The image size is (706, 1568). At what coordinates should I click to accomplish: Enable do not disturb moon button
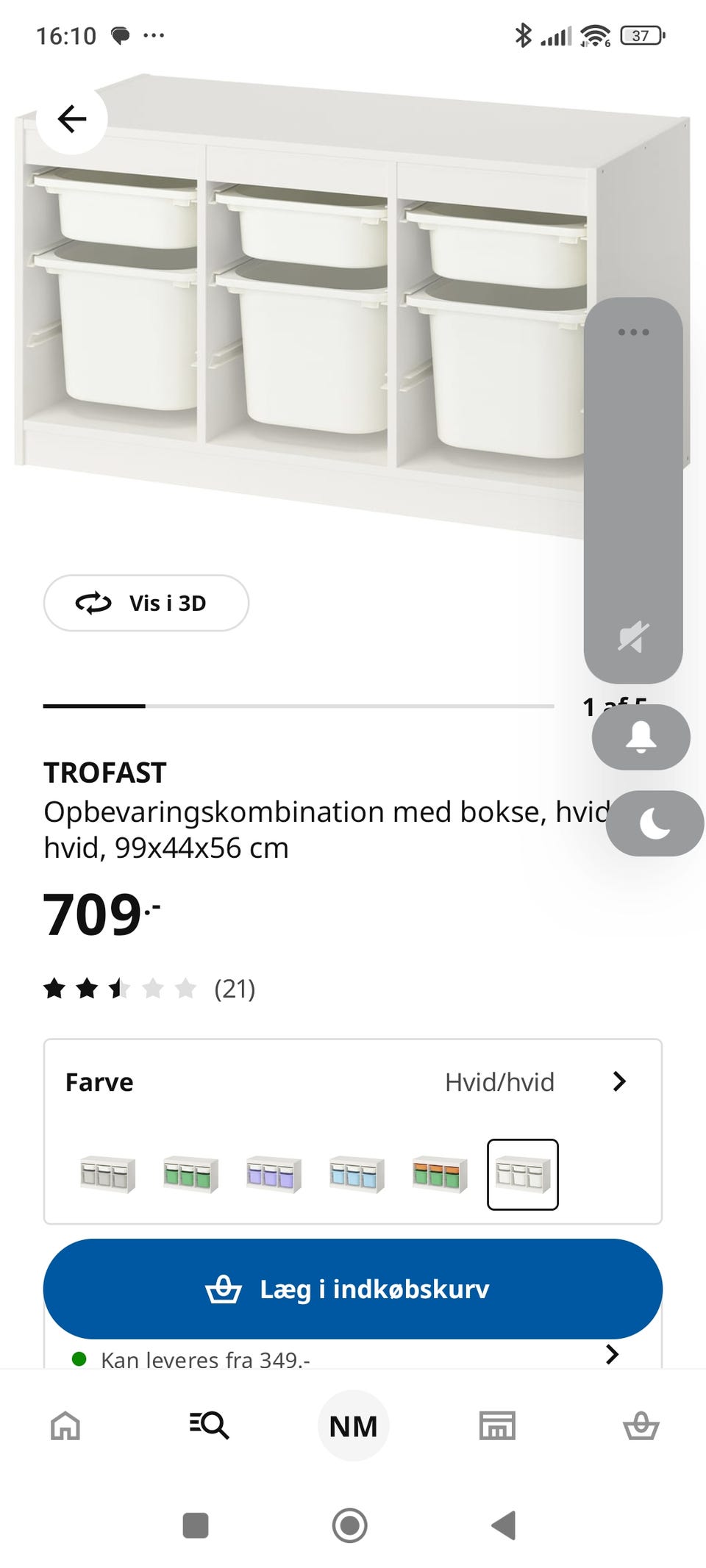[654, 823]
